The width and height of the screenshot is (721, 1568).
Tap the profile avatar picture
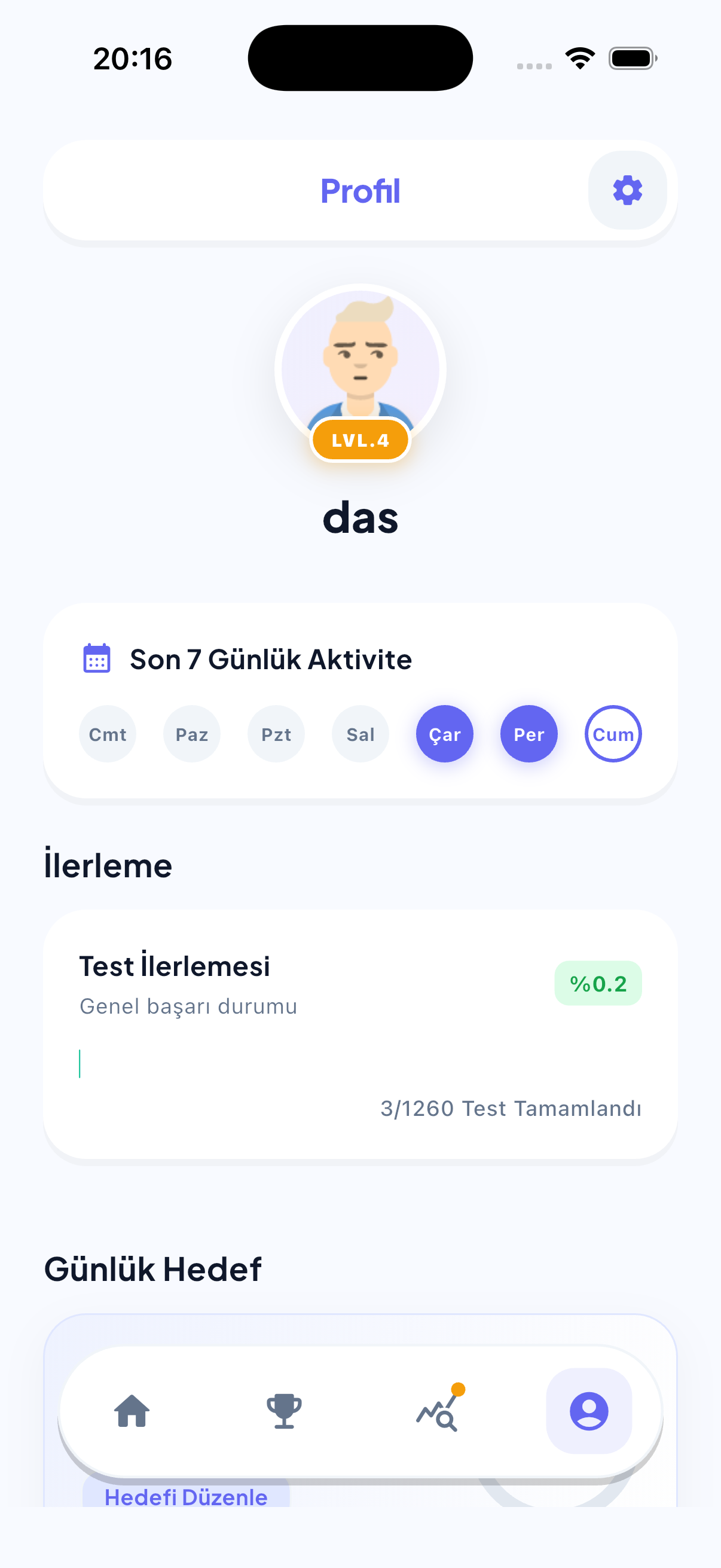(360, 365)
